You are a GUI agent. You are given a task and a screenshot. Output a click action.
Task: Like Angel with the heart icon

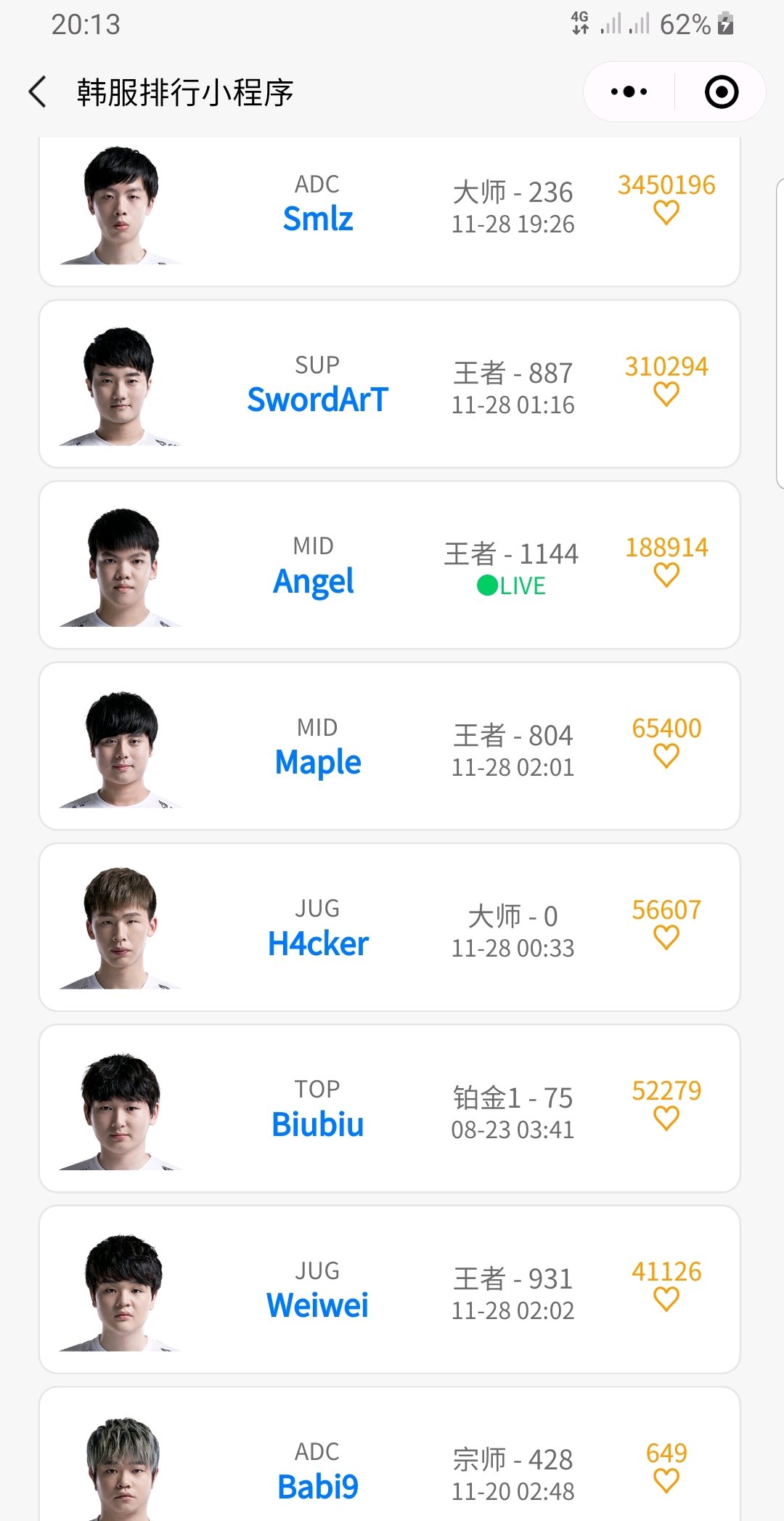(666, 575)
